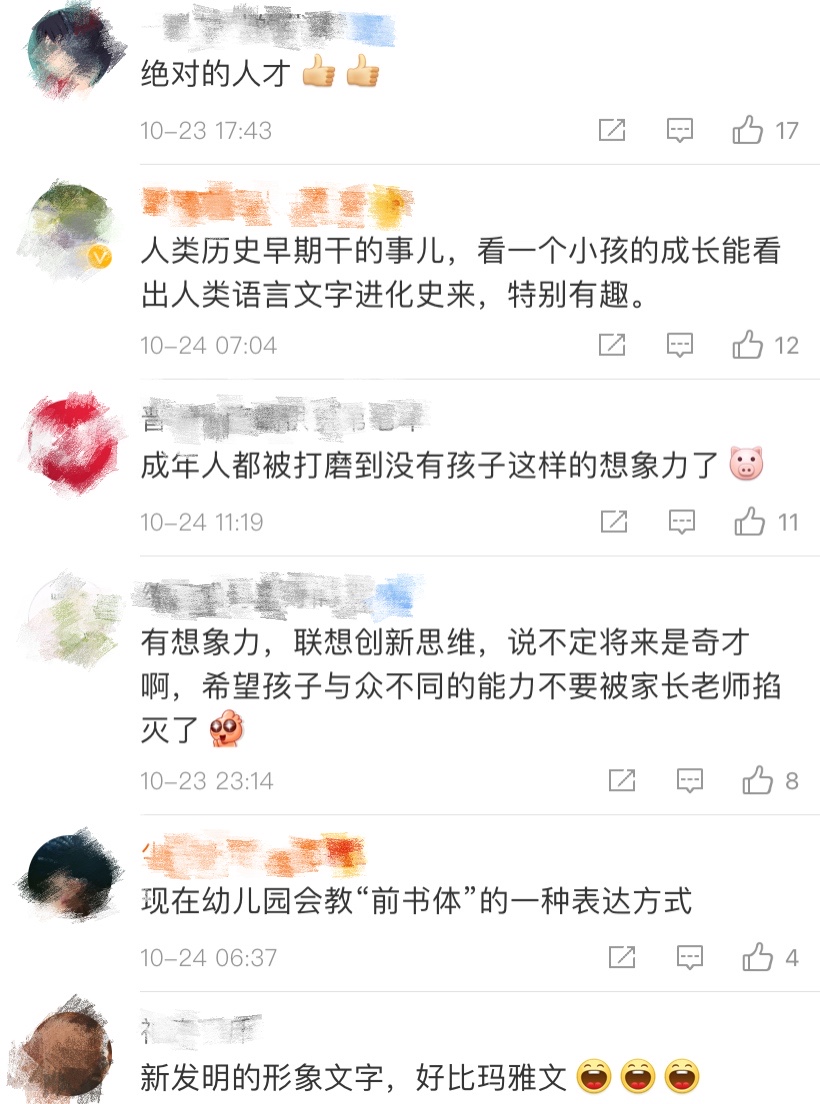The width and height of the screenshot is (820, 1104).
Task: Repost the comment about 幼儿园"前书体"
Action: pyautogui.click(x=622, y=957)
